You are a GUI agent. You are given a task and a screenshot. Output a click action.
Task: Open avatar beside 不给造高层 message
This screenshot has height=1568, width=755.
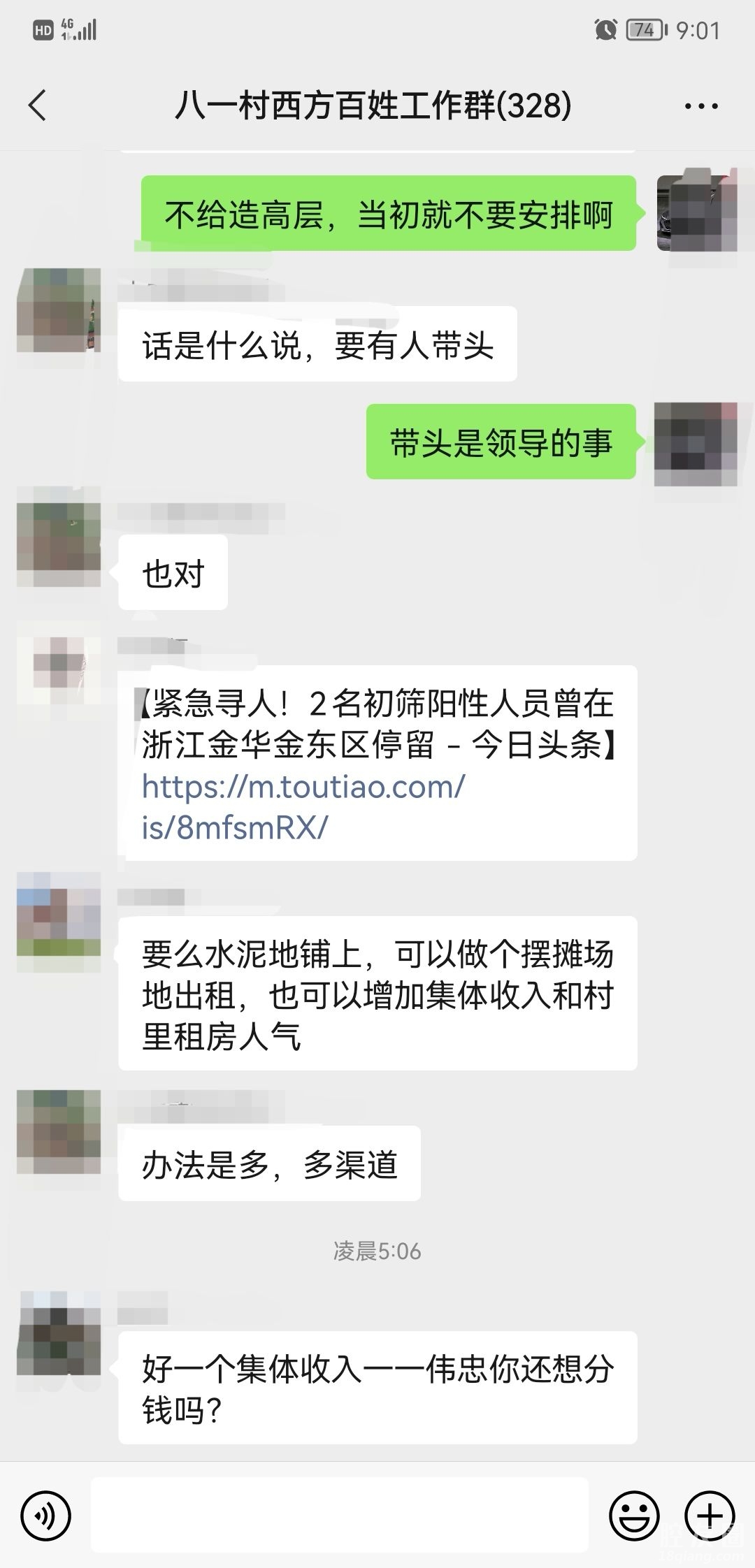(x=697, y=212)
